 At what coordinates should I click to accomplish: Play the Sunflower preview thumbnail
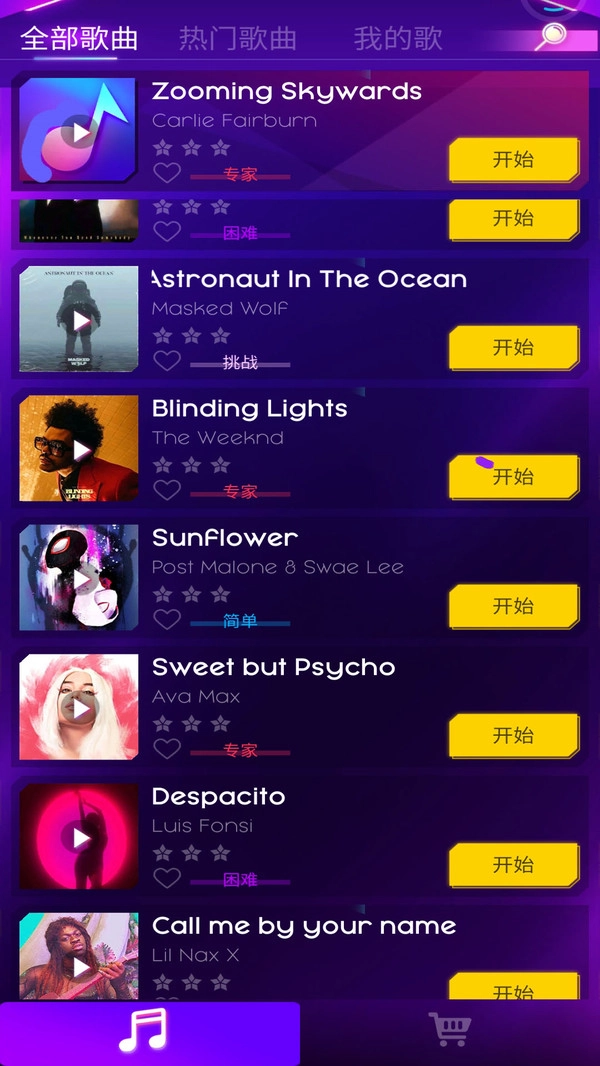78,578
